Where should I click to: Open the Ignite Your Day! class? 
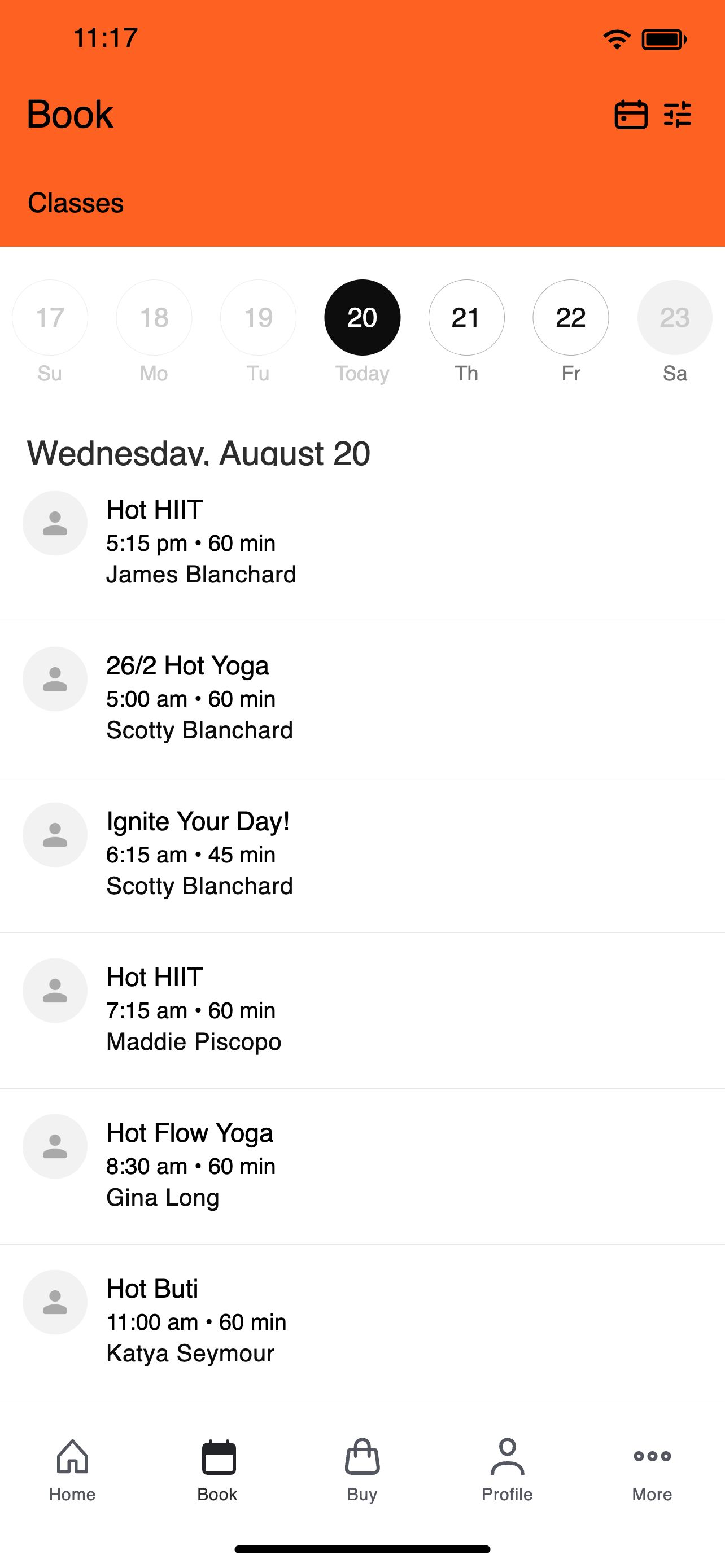pyautogui.click(x=362, y=855)
